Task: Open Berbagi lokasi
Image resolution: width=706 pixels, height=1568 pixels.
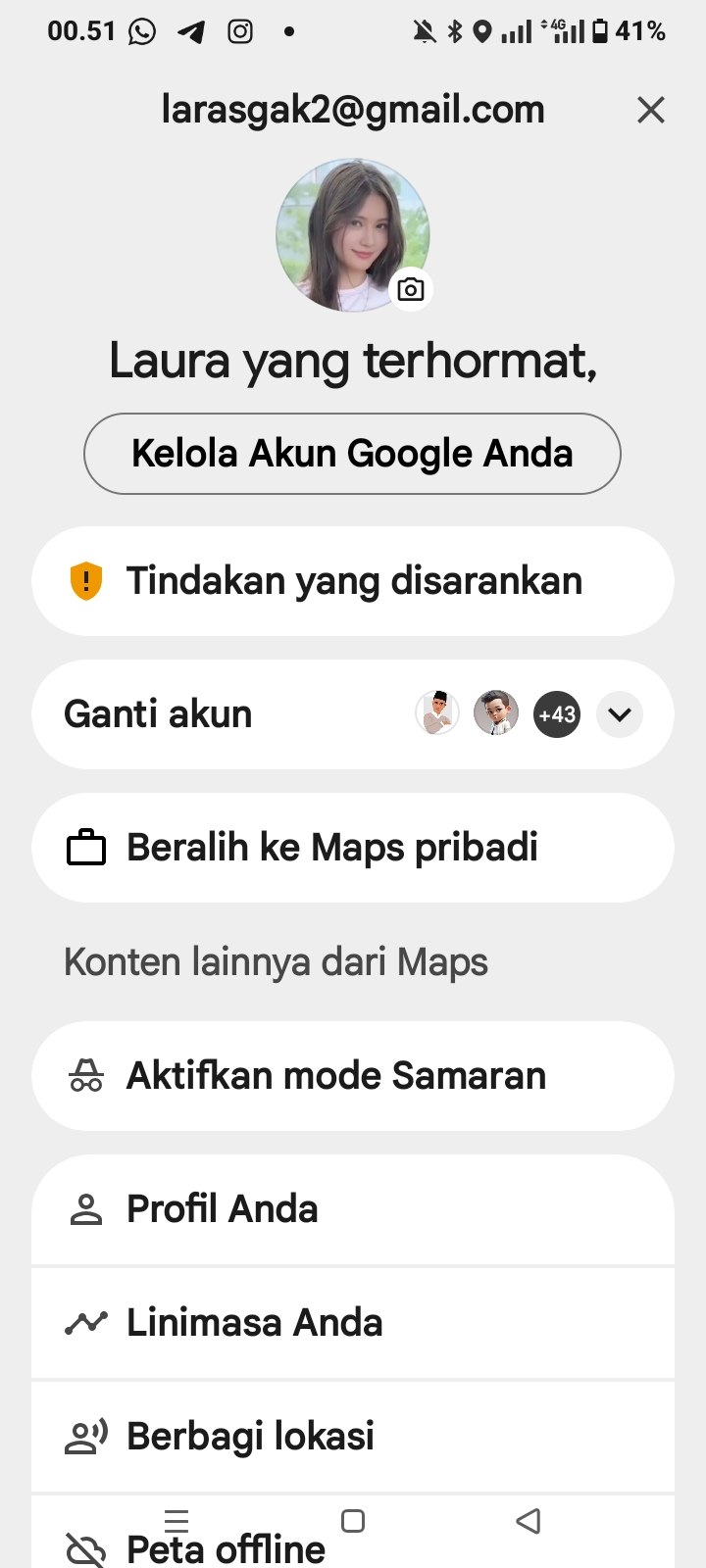Action: (353, 1437)
